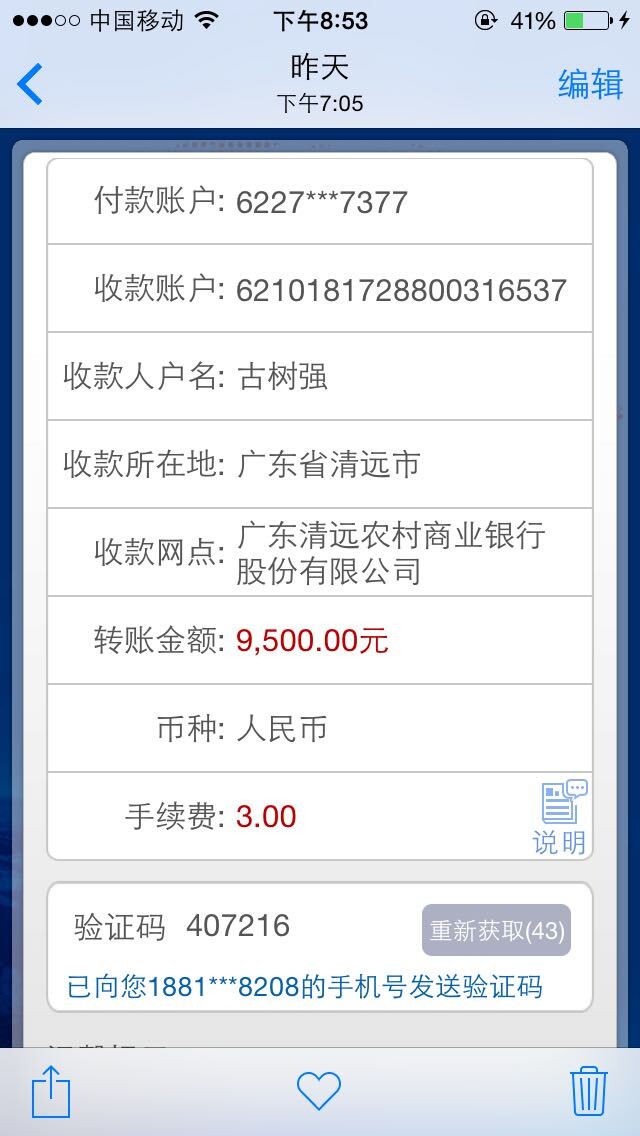Favorite this photo with the heart
640x1136 pixels.
[x=319, y=1090]
